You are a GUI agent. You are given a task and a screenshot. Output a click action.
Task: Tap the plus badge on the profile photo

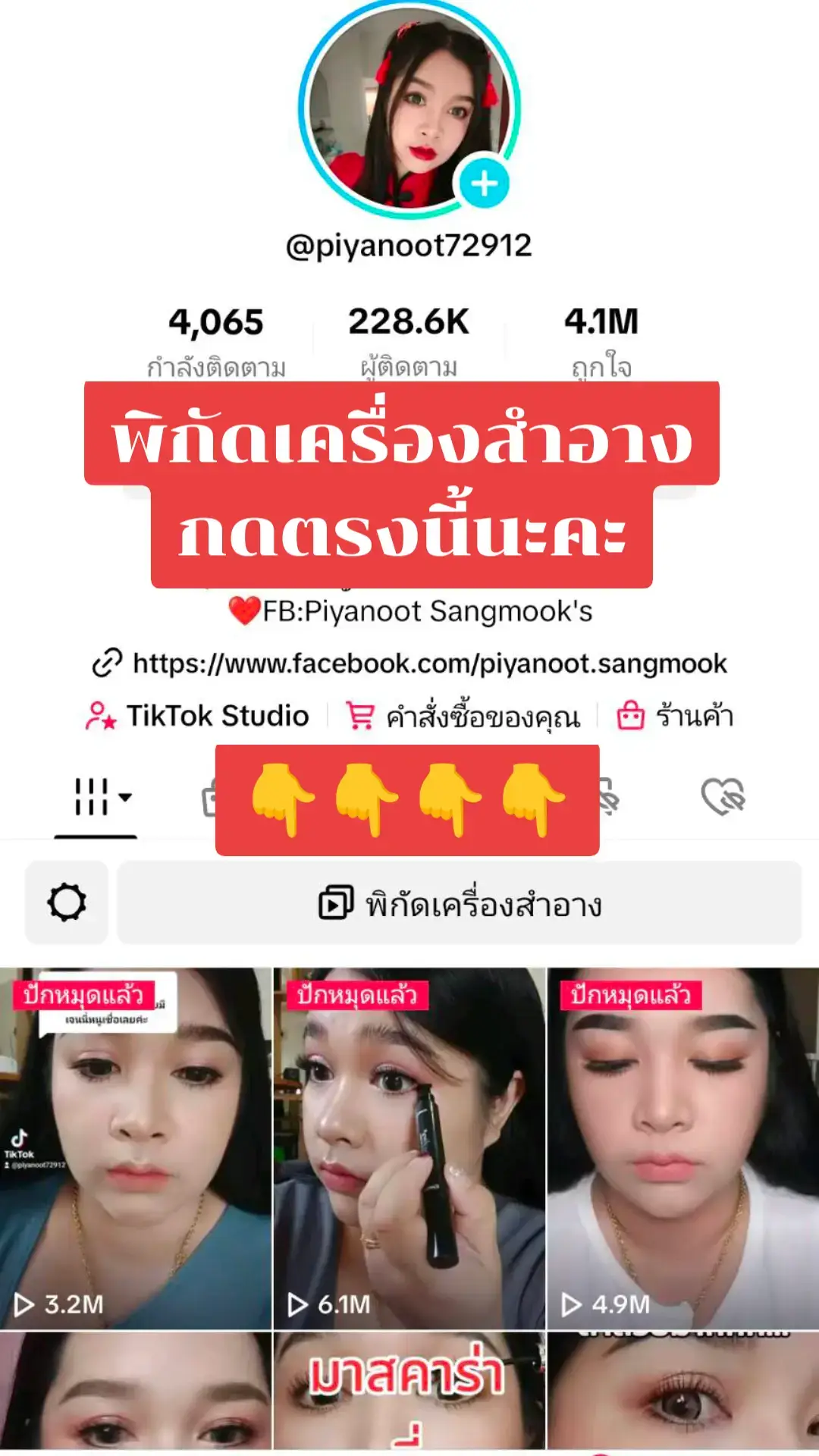coord(485,184)
